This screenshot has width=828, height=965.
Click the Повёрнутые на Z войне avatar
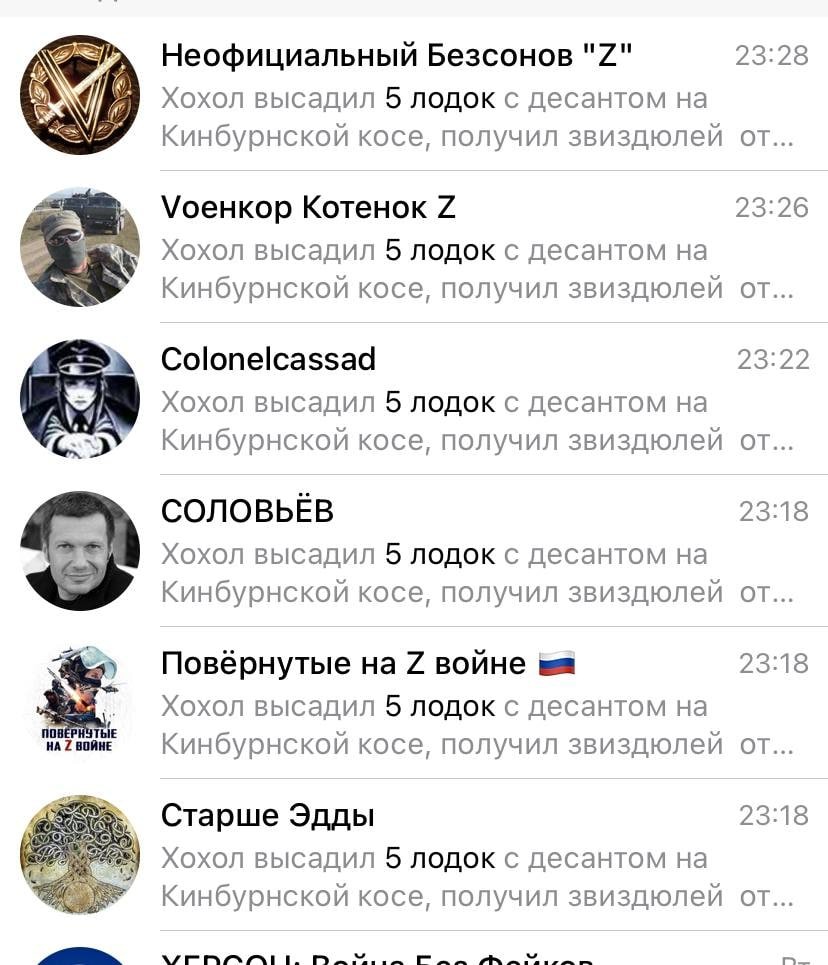[80, 702]
